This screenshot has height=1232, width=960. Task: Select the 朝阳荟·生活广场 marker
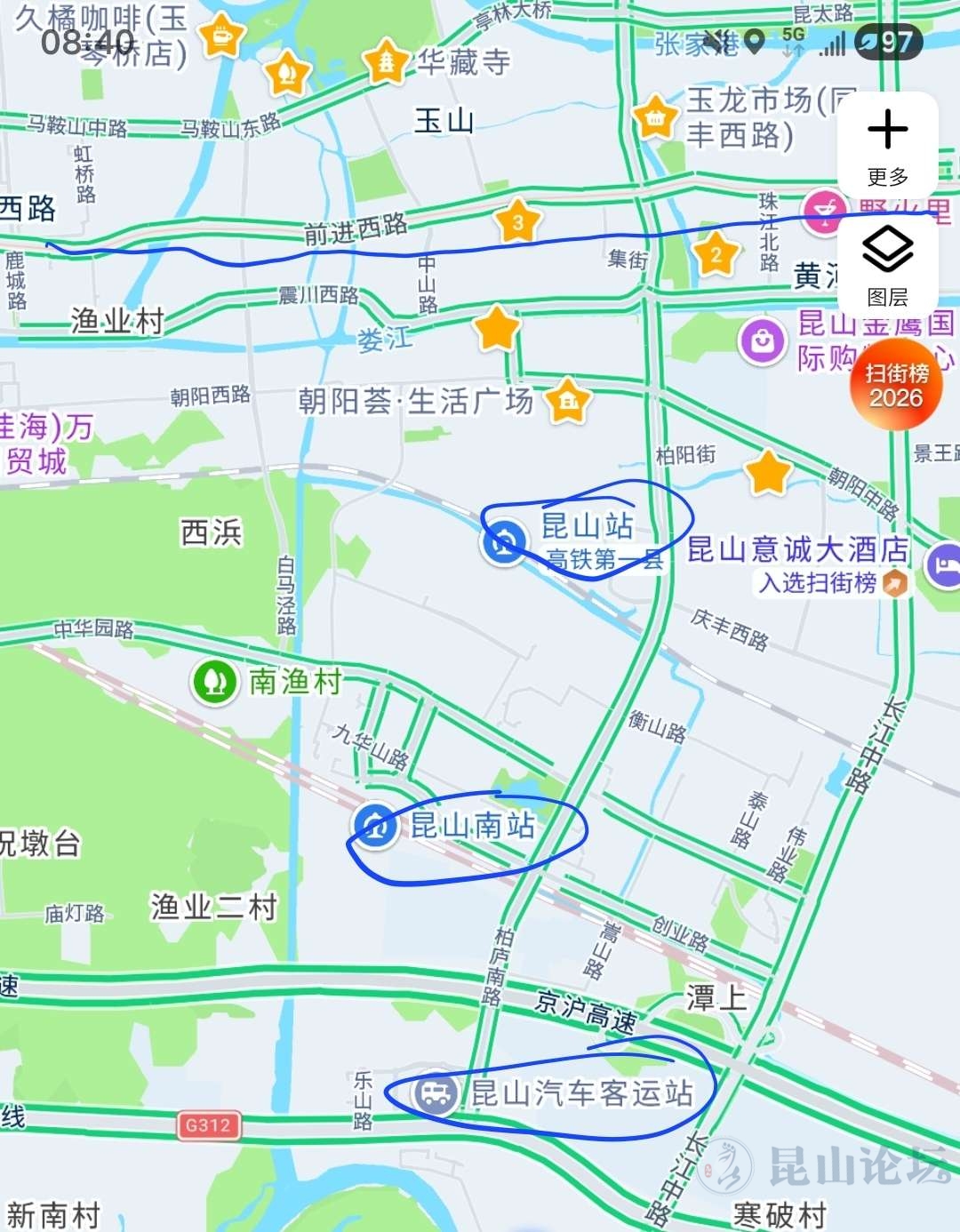pos(569,400)
